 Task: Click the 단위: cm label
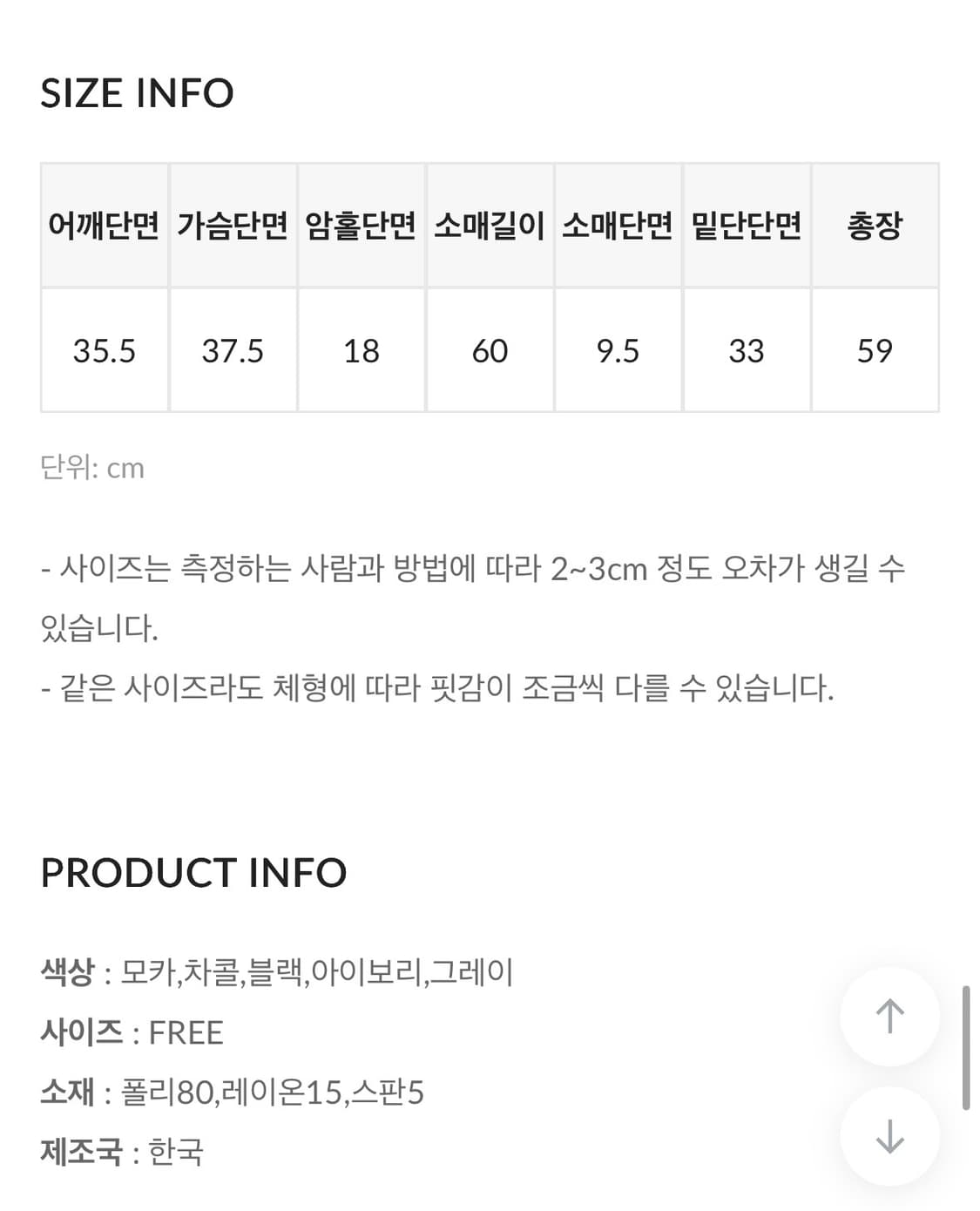pyautogui.click(x=91, y=468)
